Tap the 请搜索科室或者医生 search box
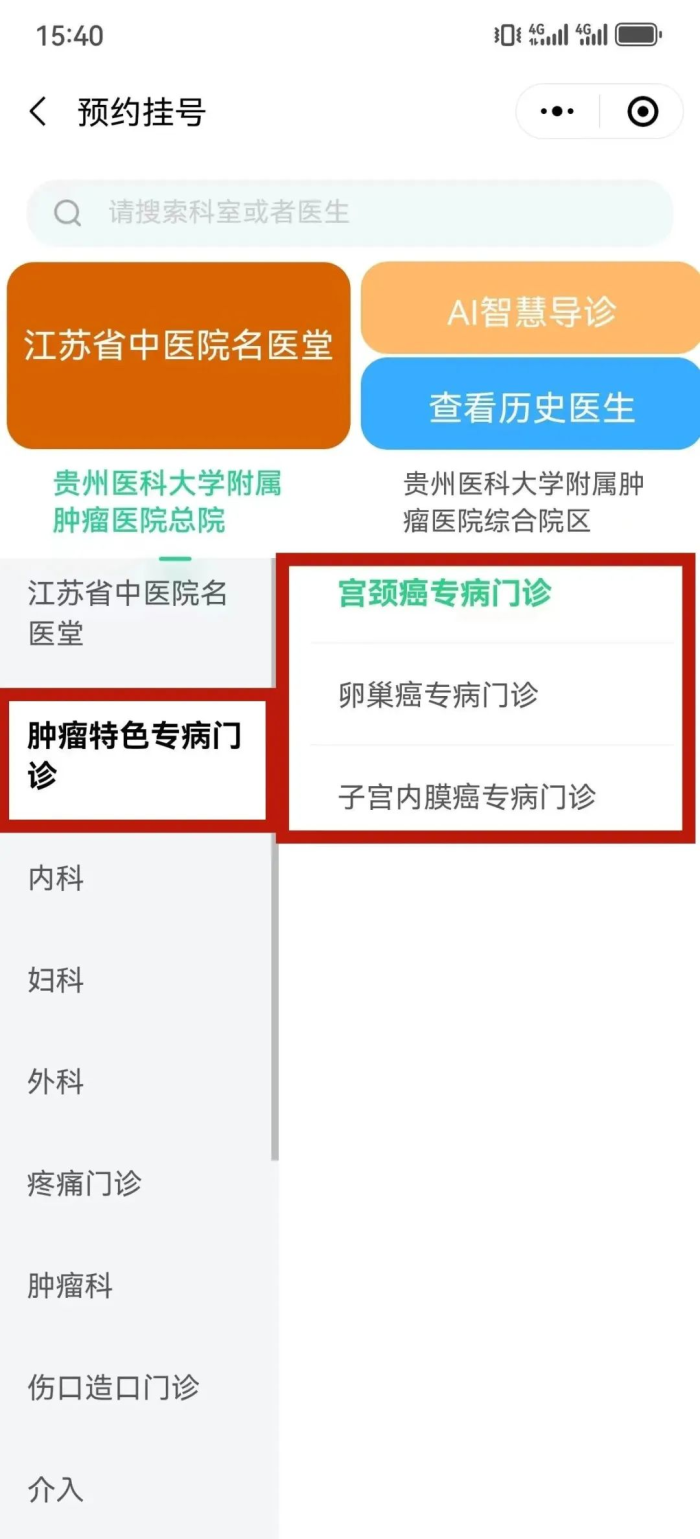 [x=350, y=212]
